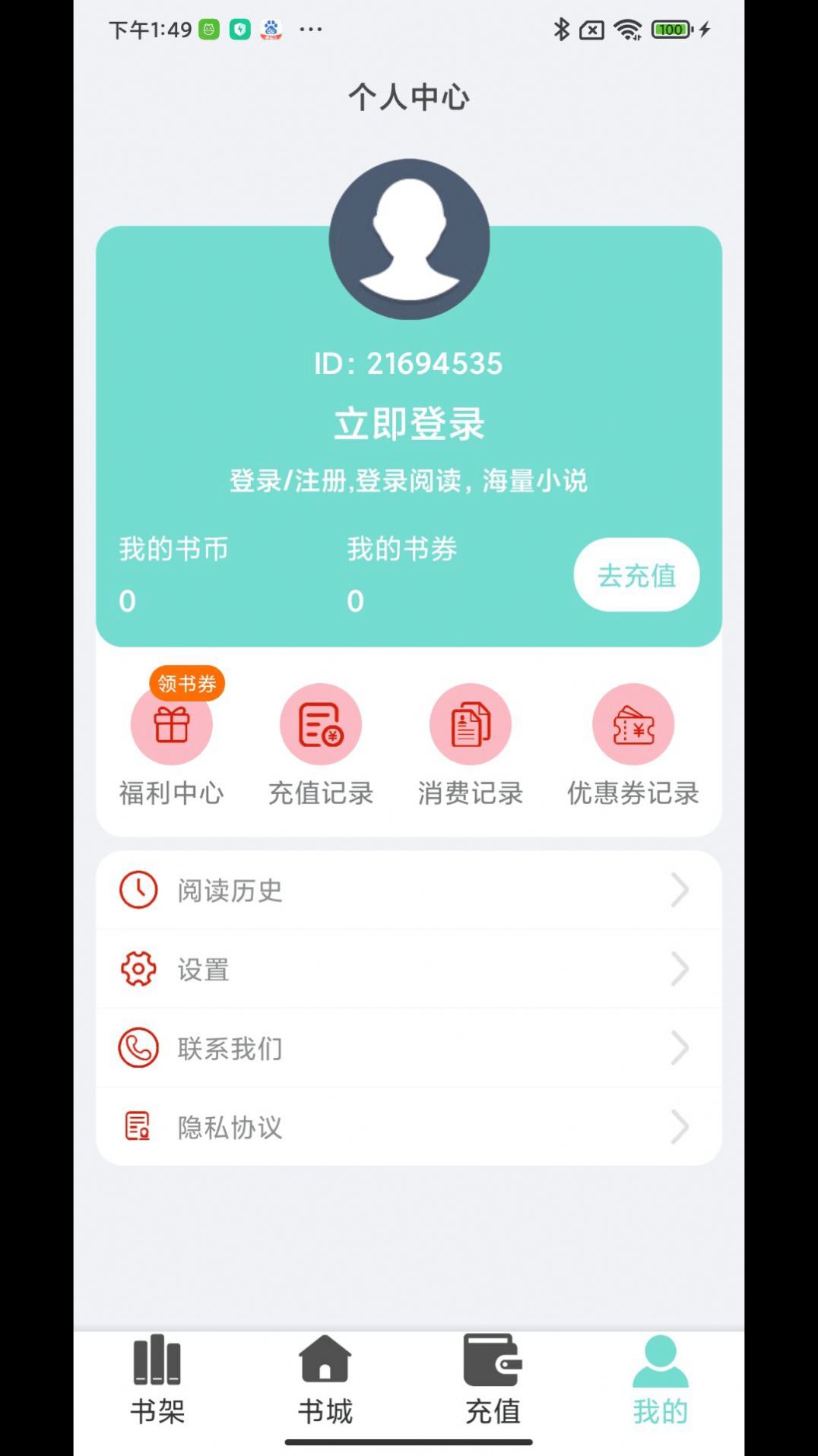
Task: Tap the 去充值 recharge button
Action: [x=636, y=576]
